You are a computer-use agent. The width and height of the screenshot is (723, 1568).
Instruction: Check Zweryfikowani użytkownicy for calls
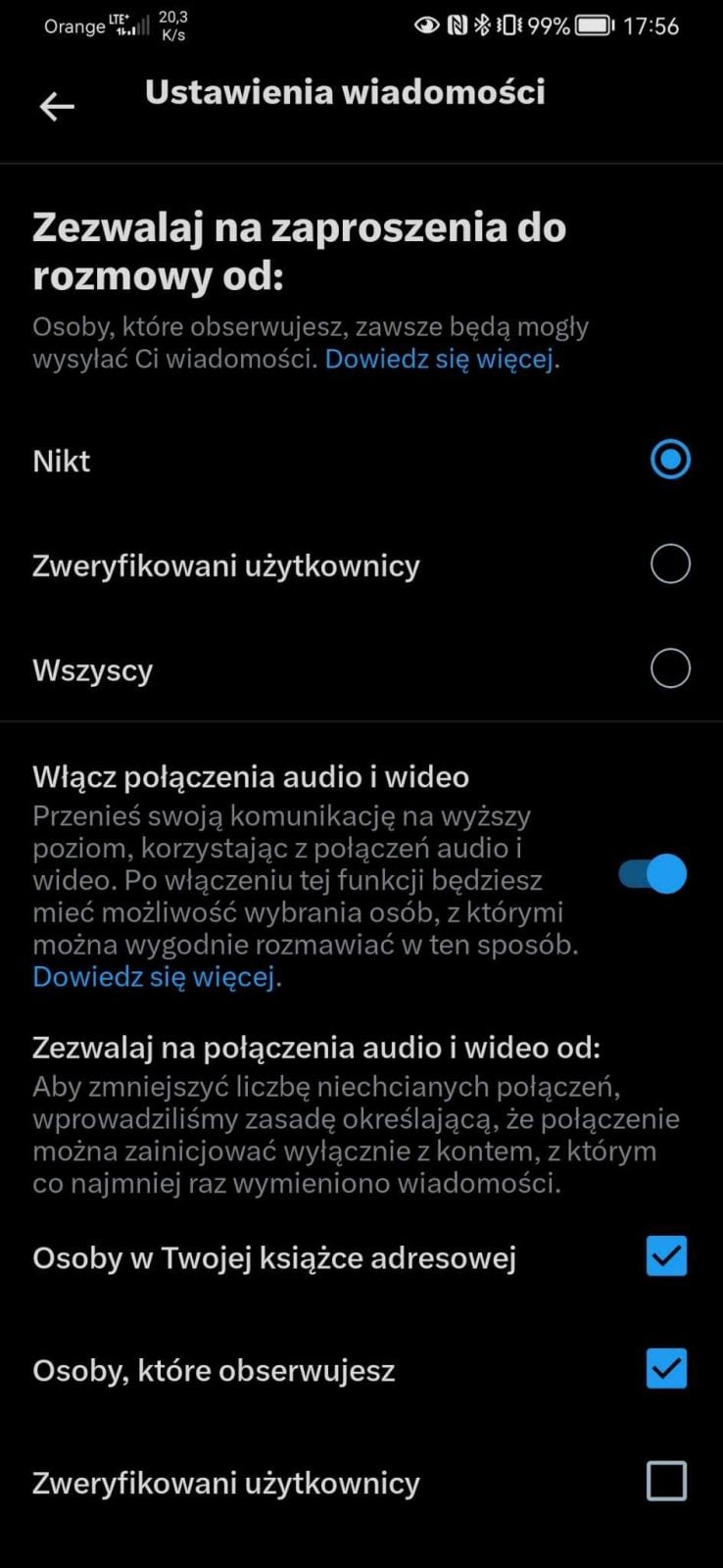(666, 1481)
